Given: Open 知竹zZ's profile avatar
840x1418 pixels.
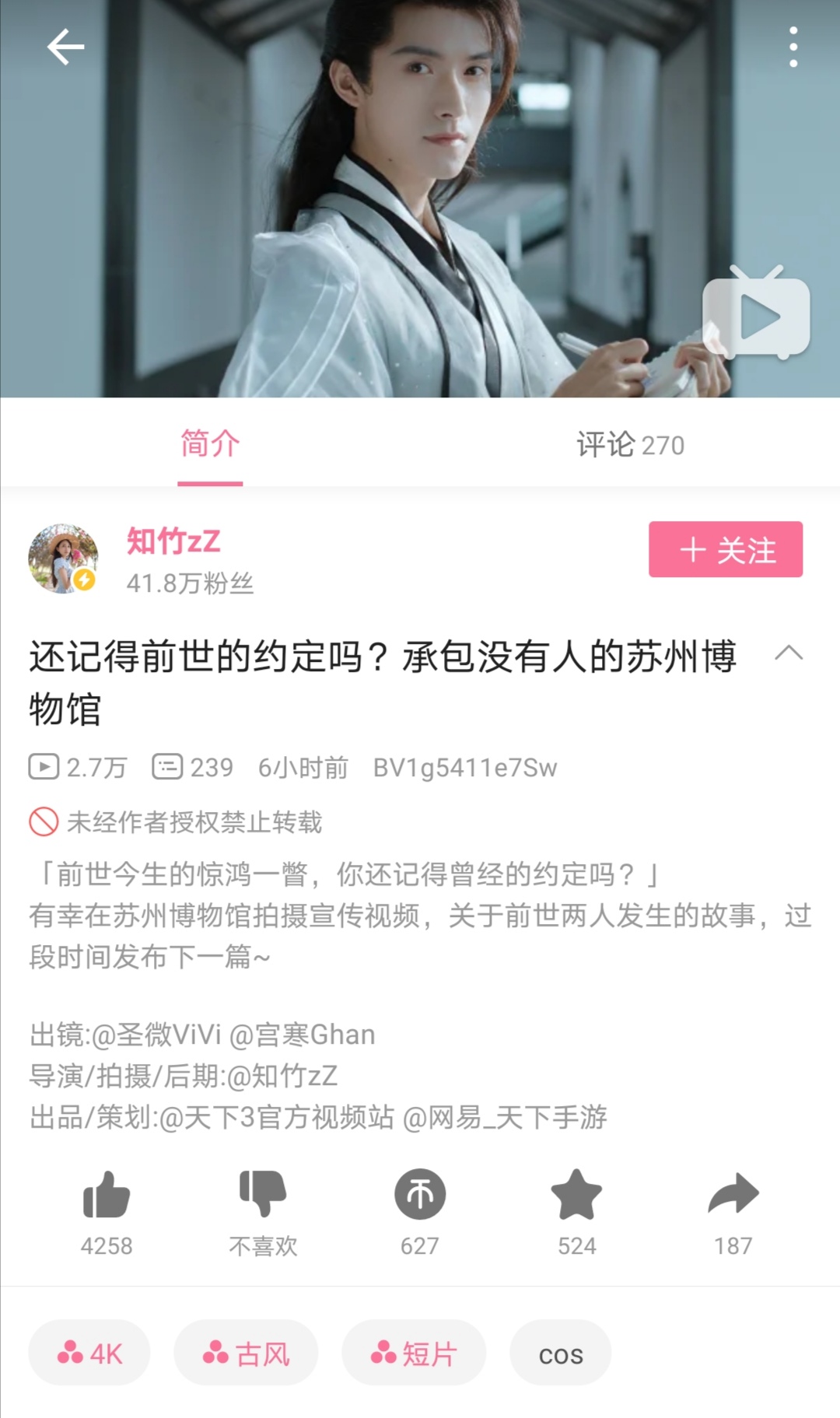Looking at the screenshot, I should click(x=63, y=558).
